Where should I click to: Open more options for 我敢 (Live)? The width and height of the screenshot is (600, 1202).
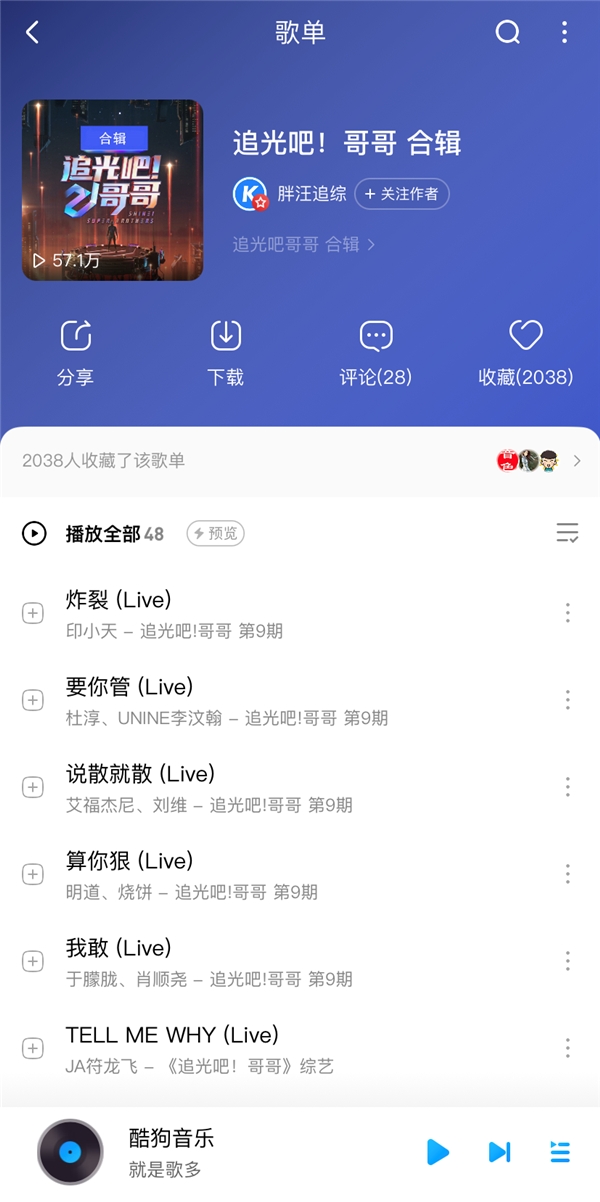click(567, 961)
